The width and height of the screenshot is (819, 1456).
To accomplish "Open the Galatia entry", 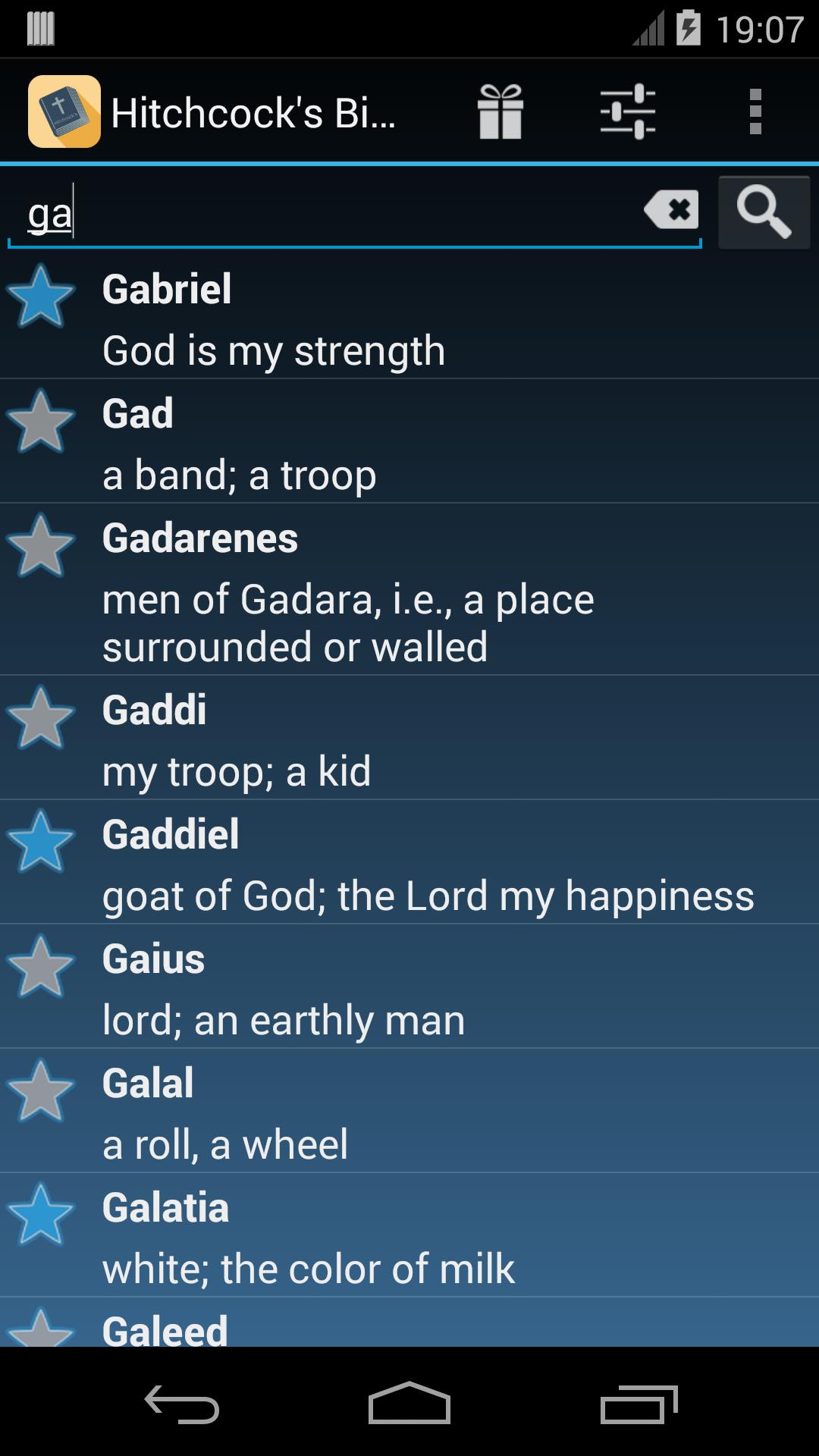I will pyautogui.click(x=425, y=1238).
